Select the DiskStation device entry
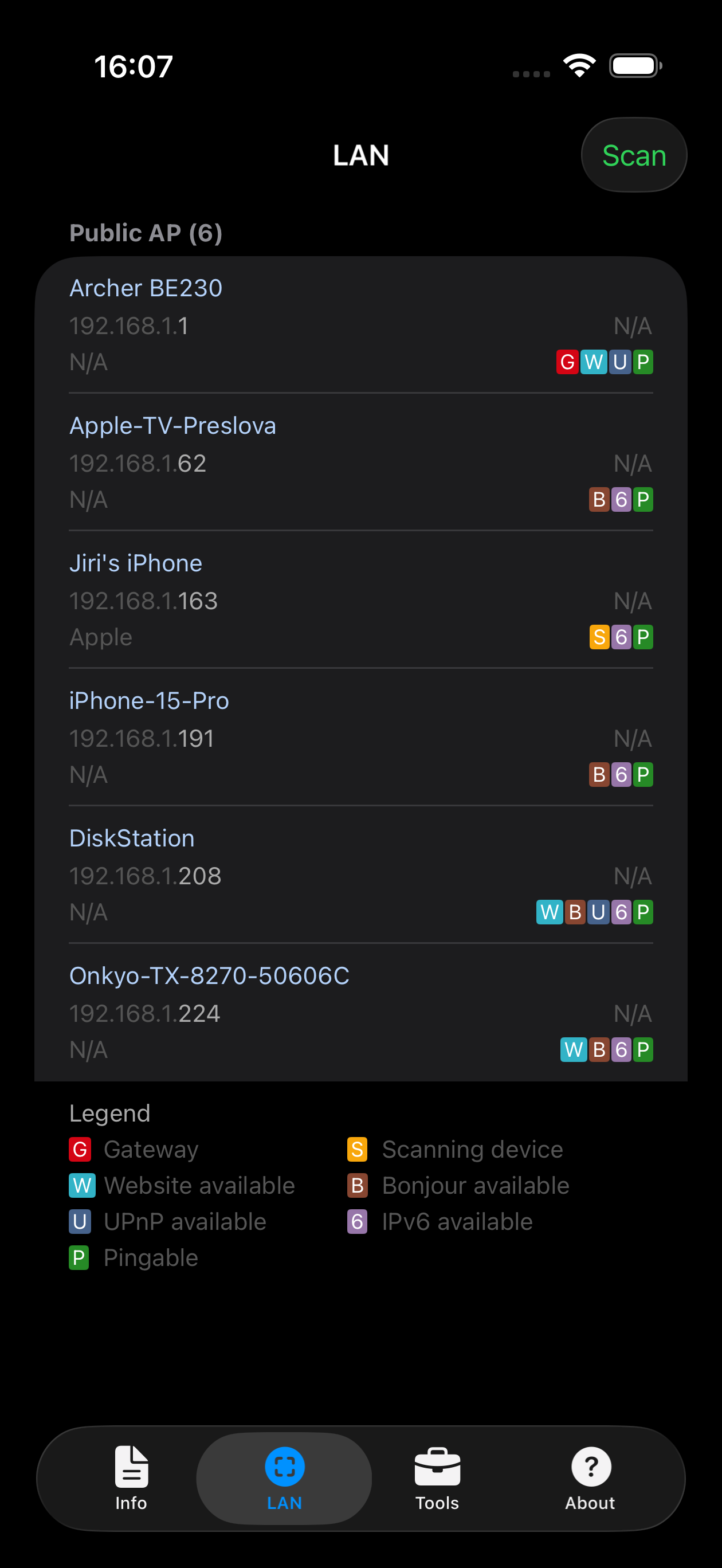The image size is (722, 1568). point(361,875)
